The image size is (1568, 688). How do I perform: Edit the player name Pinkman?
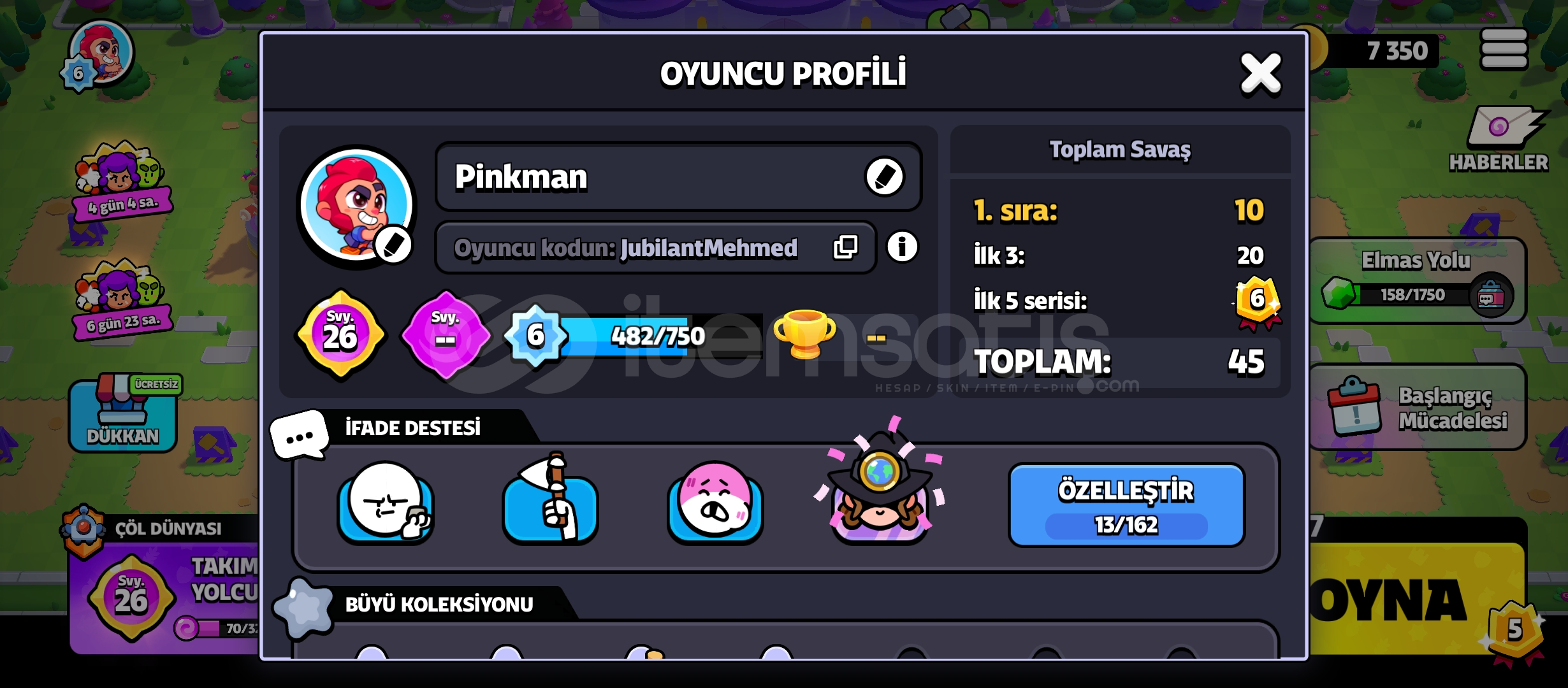click(x=884, y=176)
